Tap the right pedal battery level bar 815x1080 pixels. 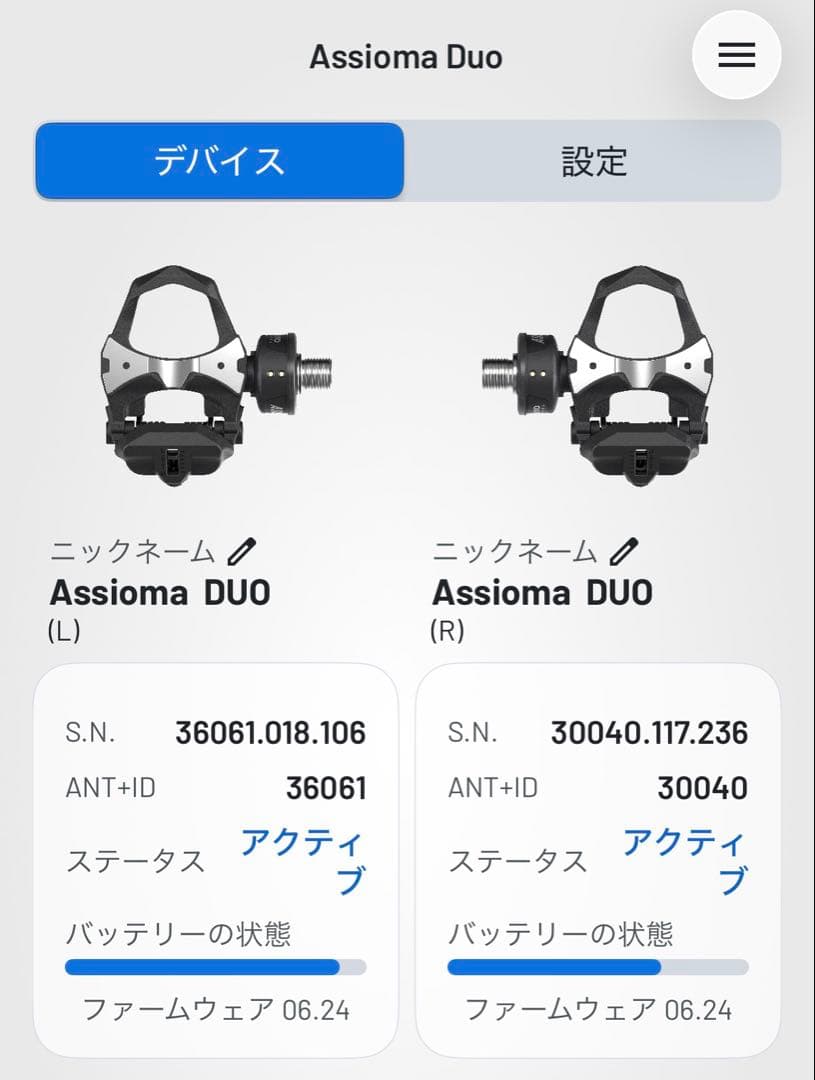[x=600, y=966]
